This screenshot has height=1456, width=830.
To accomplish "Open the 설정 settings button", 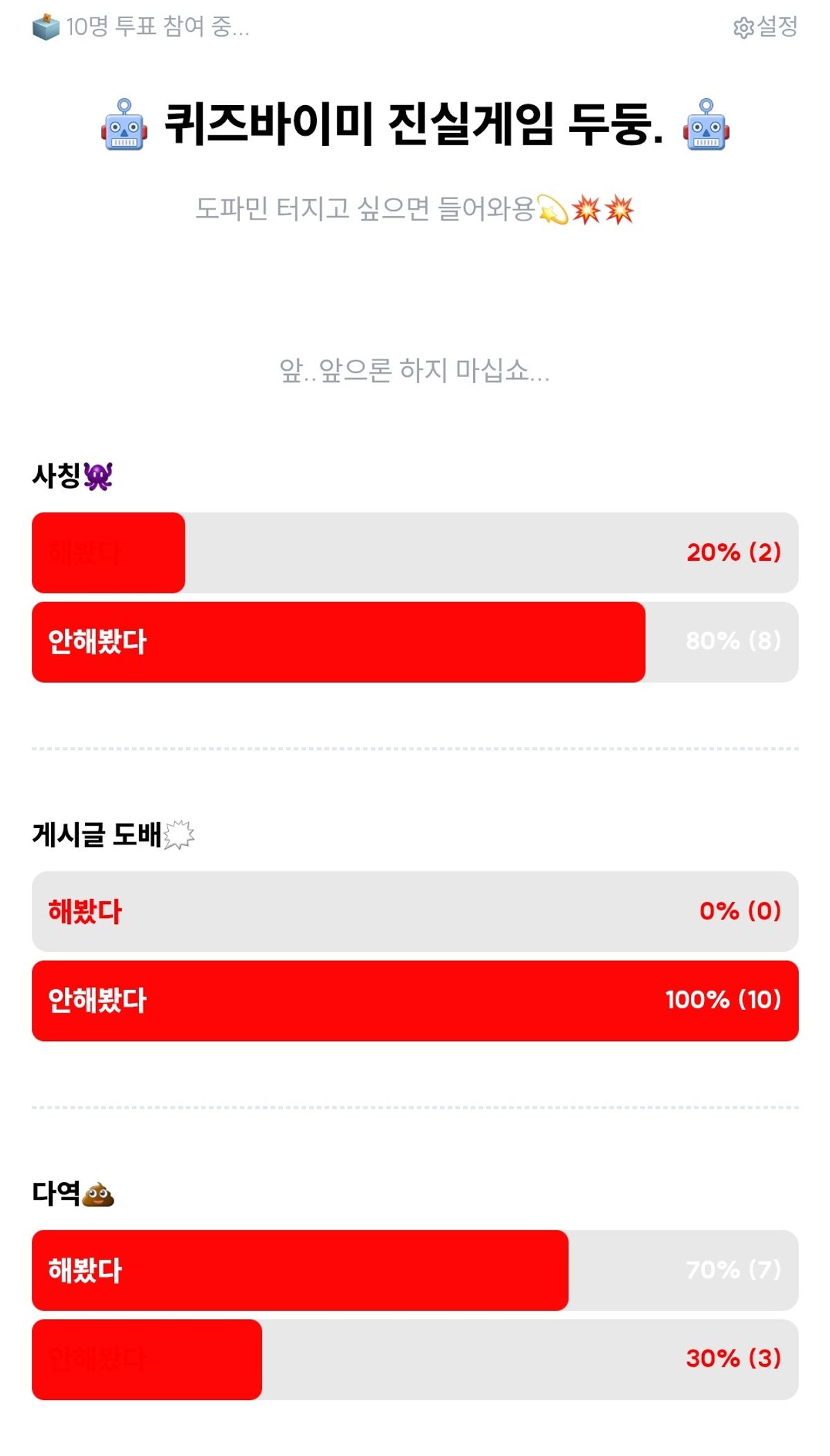I will coord(766,27).
